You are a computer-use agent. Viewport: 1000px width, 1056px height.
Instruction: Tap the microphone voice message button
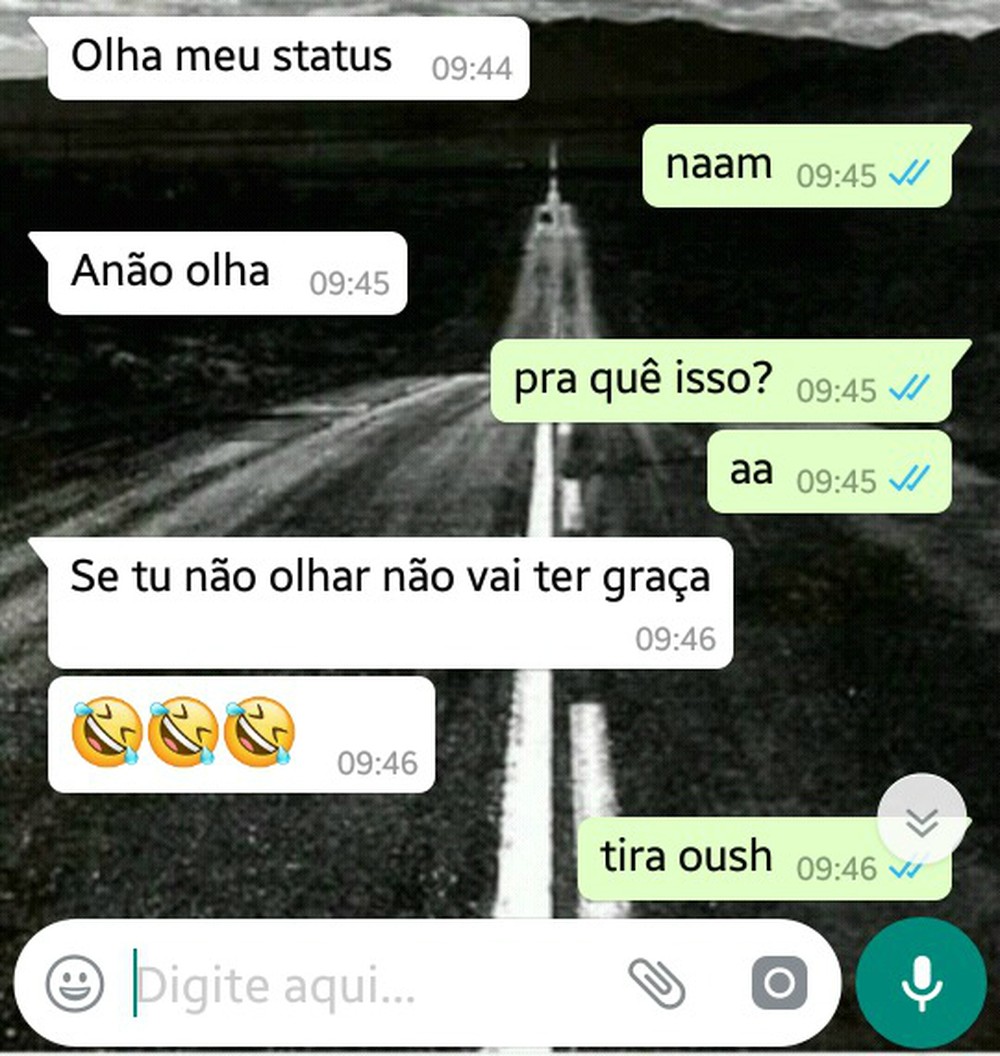[921, 983]
